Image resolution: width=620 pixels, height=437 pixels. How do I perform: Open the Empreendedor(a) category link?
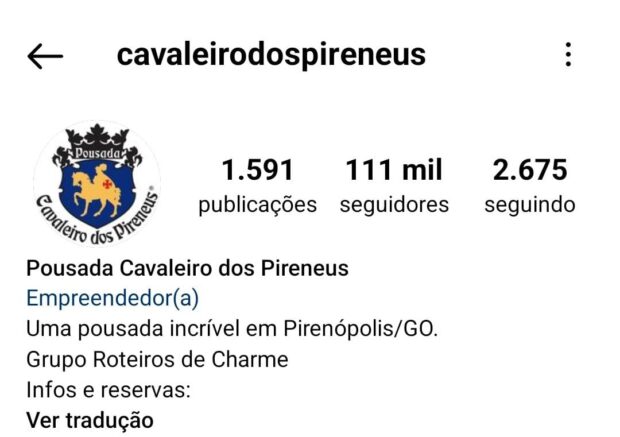point(112,298)
